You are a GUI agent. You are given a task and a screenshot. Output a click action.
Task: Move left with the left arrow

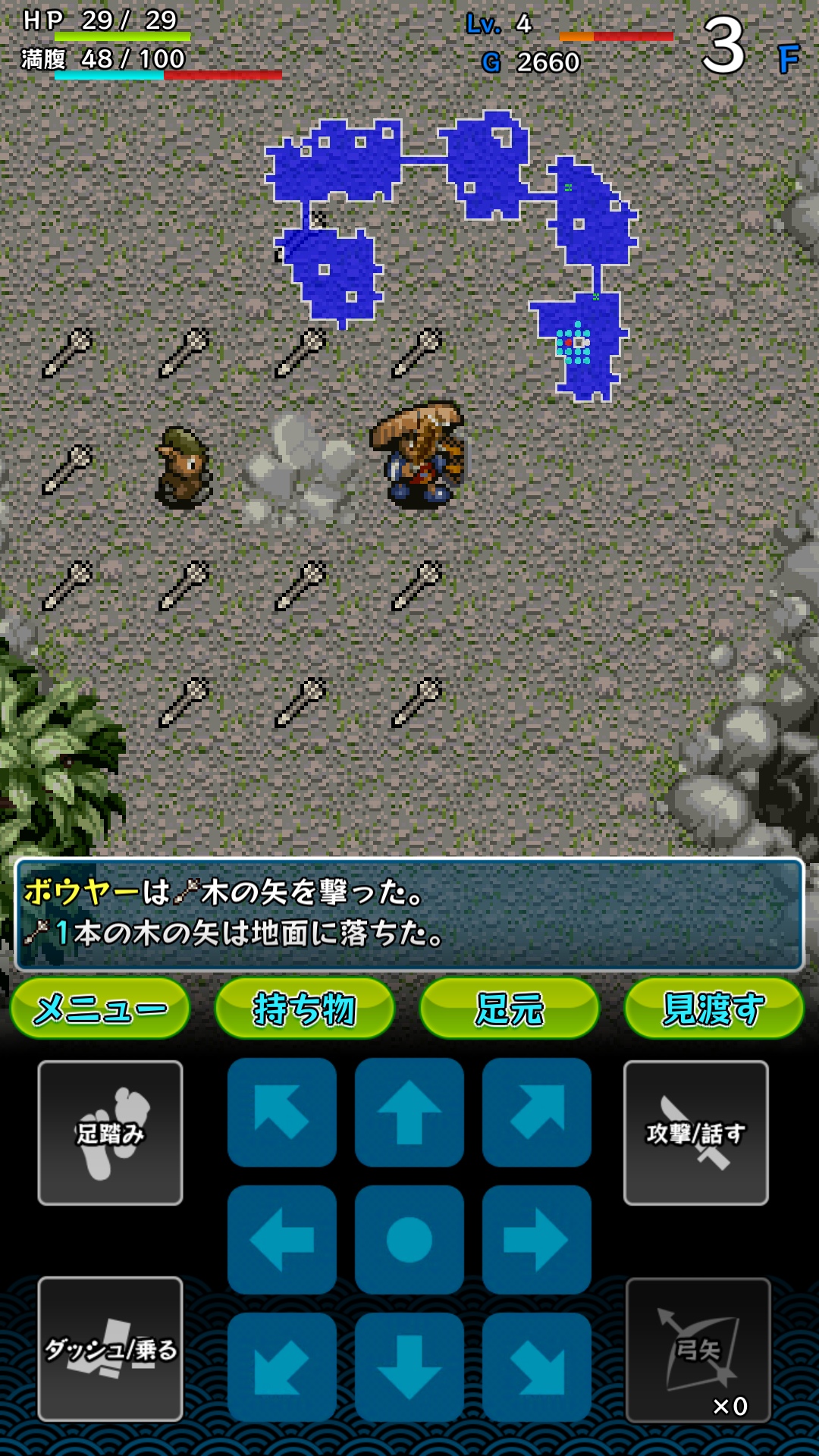[x=282, y=1240]
